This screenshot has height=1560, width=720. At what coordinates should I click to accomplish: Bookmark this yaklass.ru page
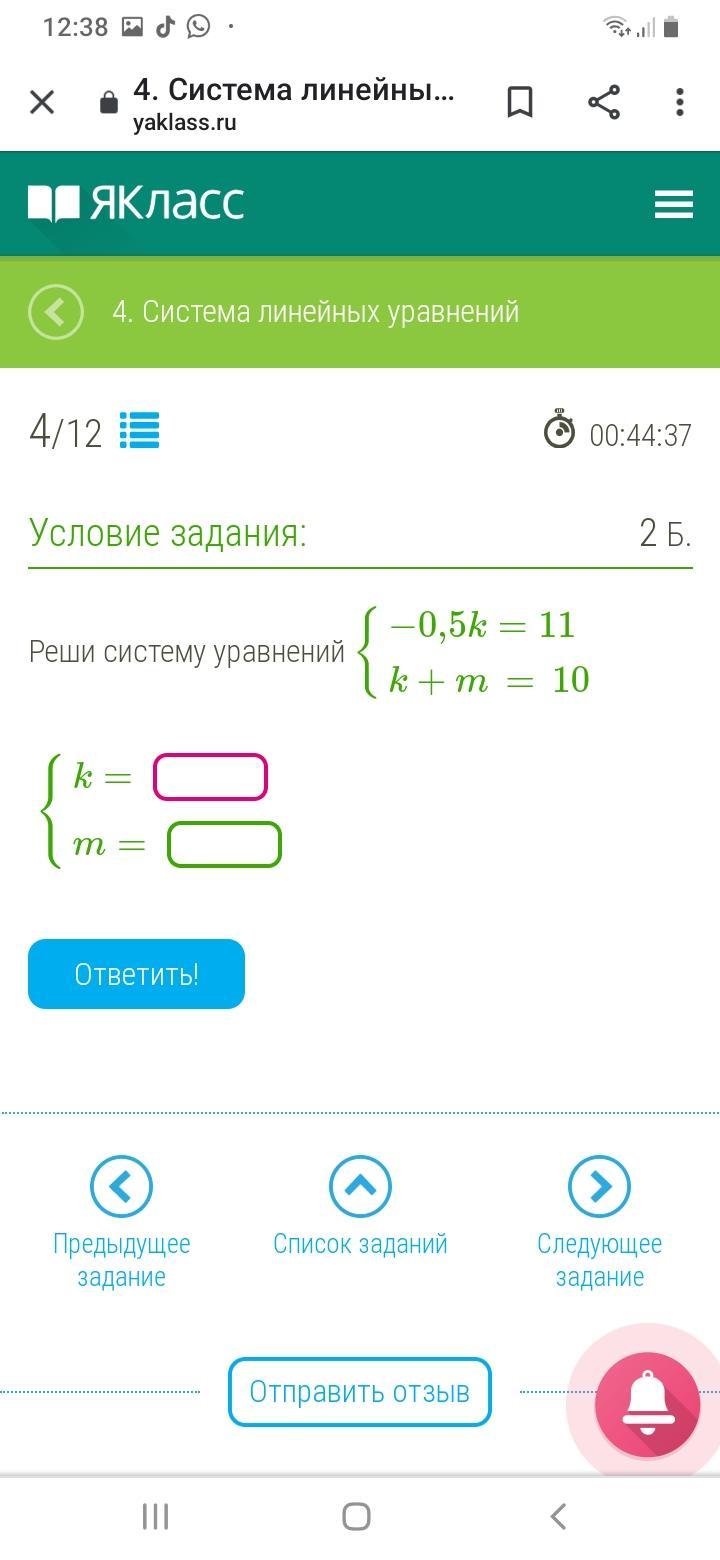click(520, 102)
